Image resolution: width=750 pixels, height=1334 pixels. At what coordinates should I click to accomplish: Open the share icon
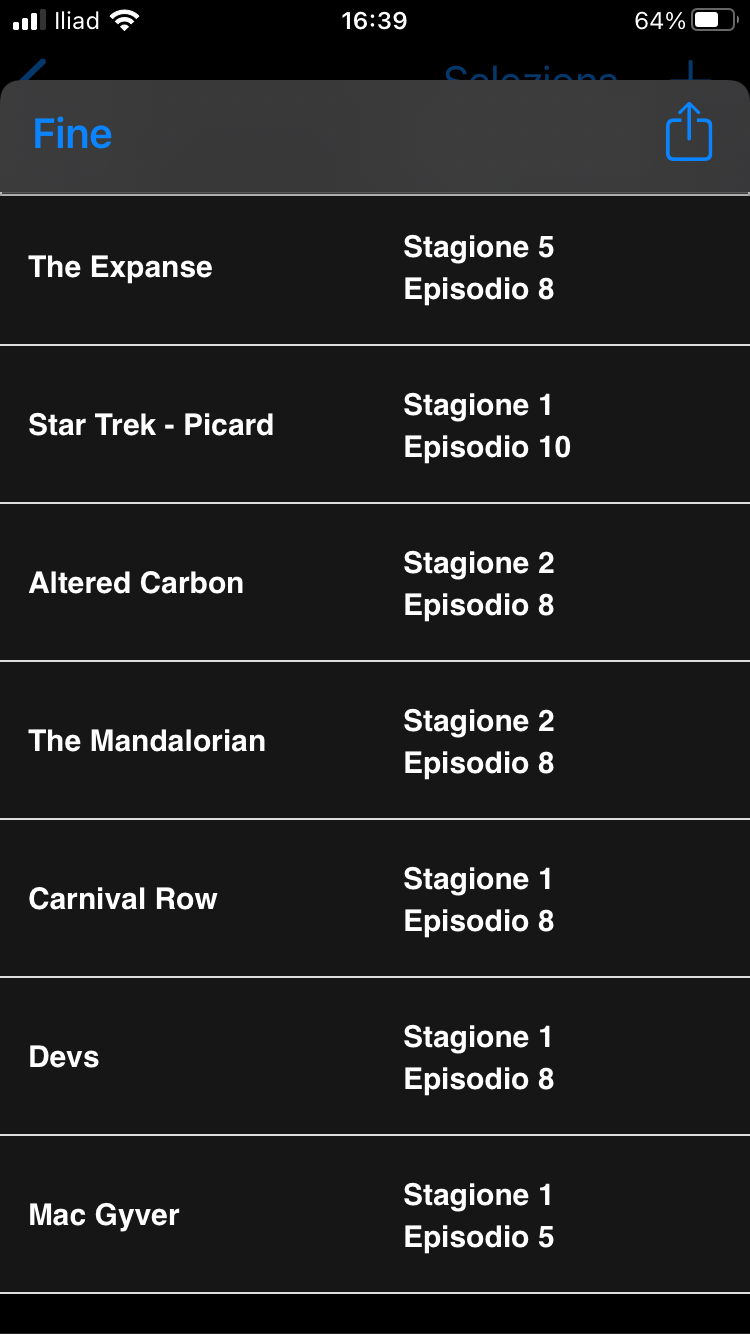tap(688, 132)
